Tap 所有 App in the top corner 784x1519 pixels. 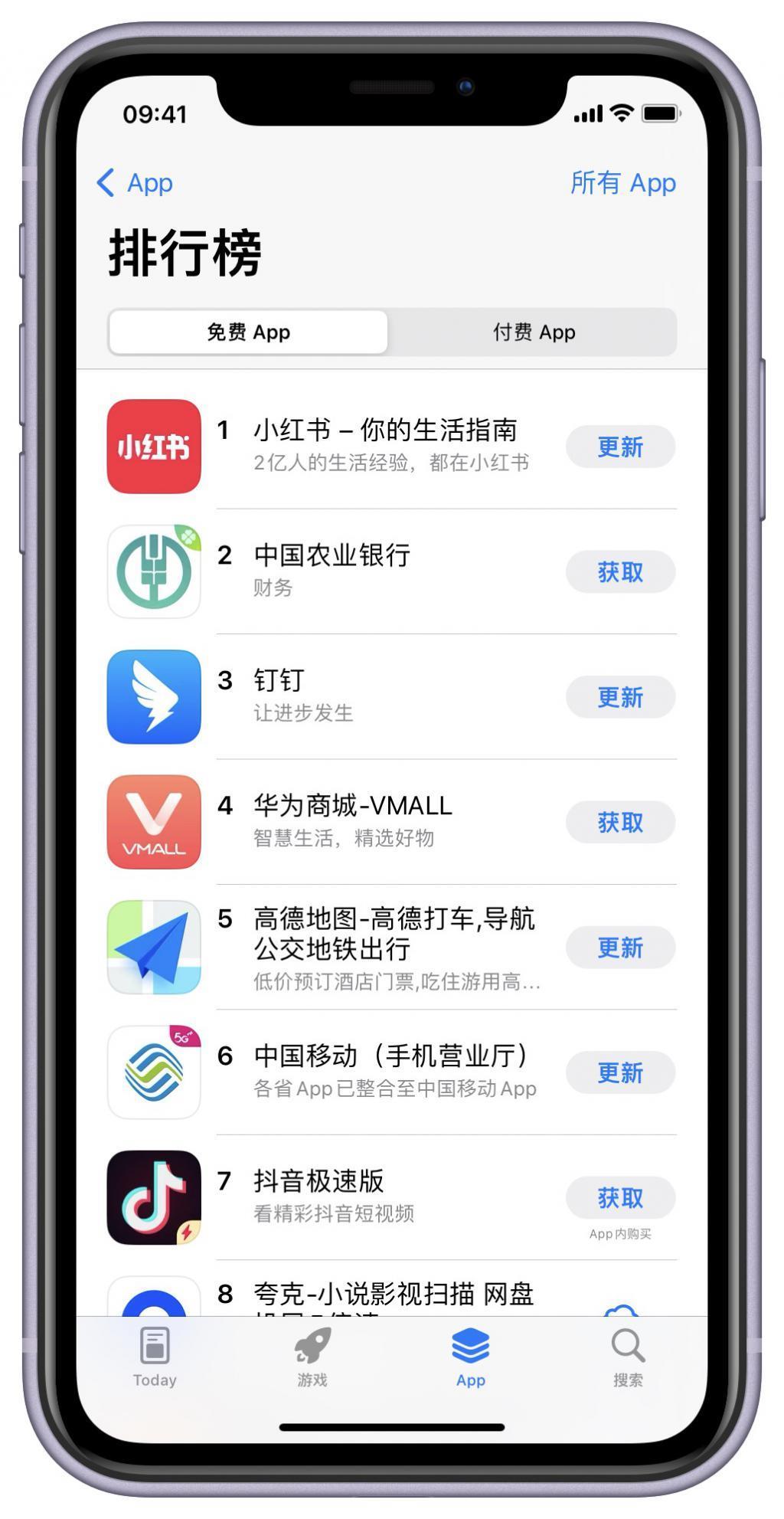pyautogui.click(x=623, y=183)
